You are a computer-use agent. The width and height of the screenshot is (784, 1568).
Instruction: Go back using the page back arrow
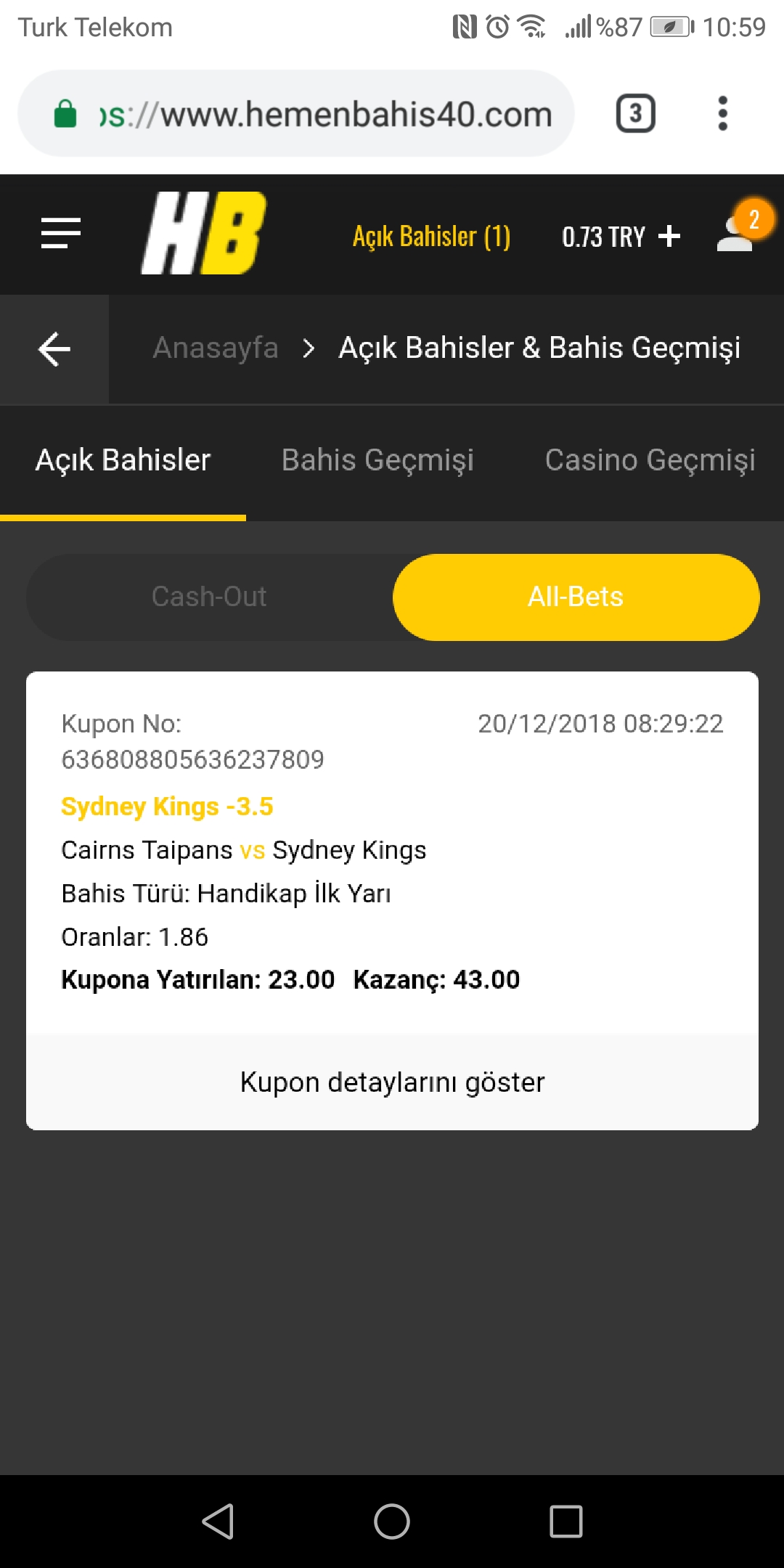point(54,349)
